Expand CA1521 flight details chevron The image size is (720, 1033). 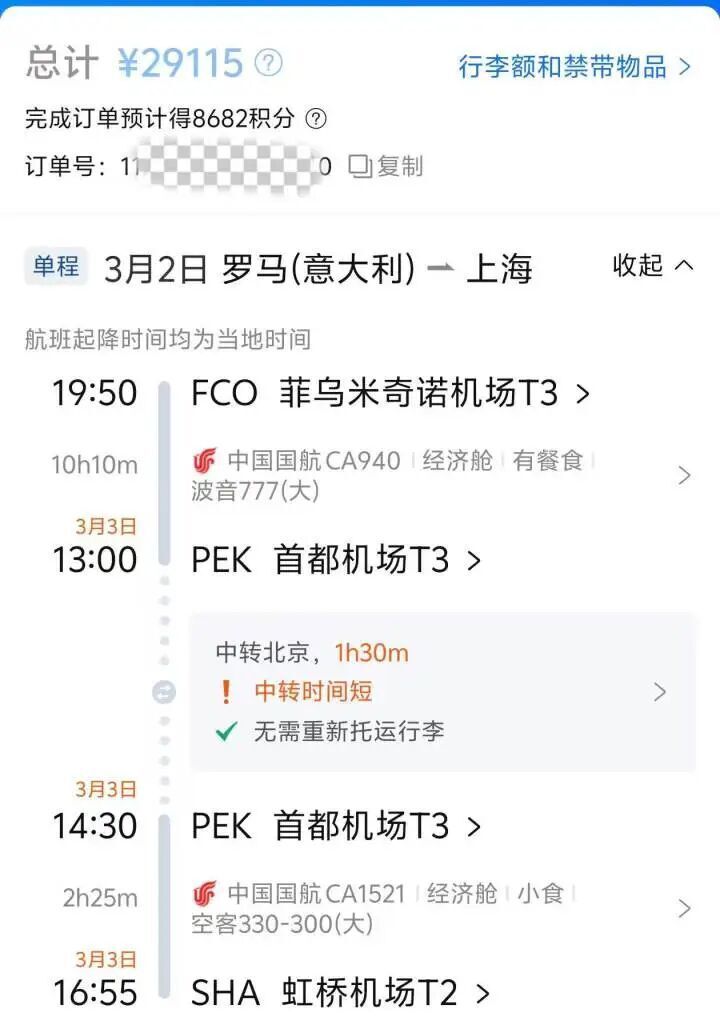pyautogui.click(x=683, y=907)
